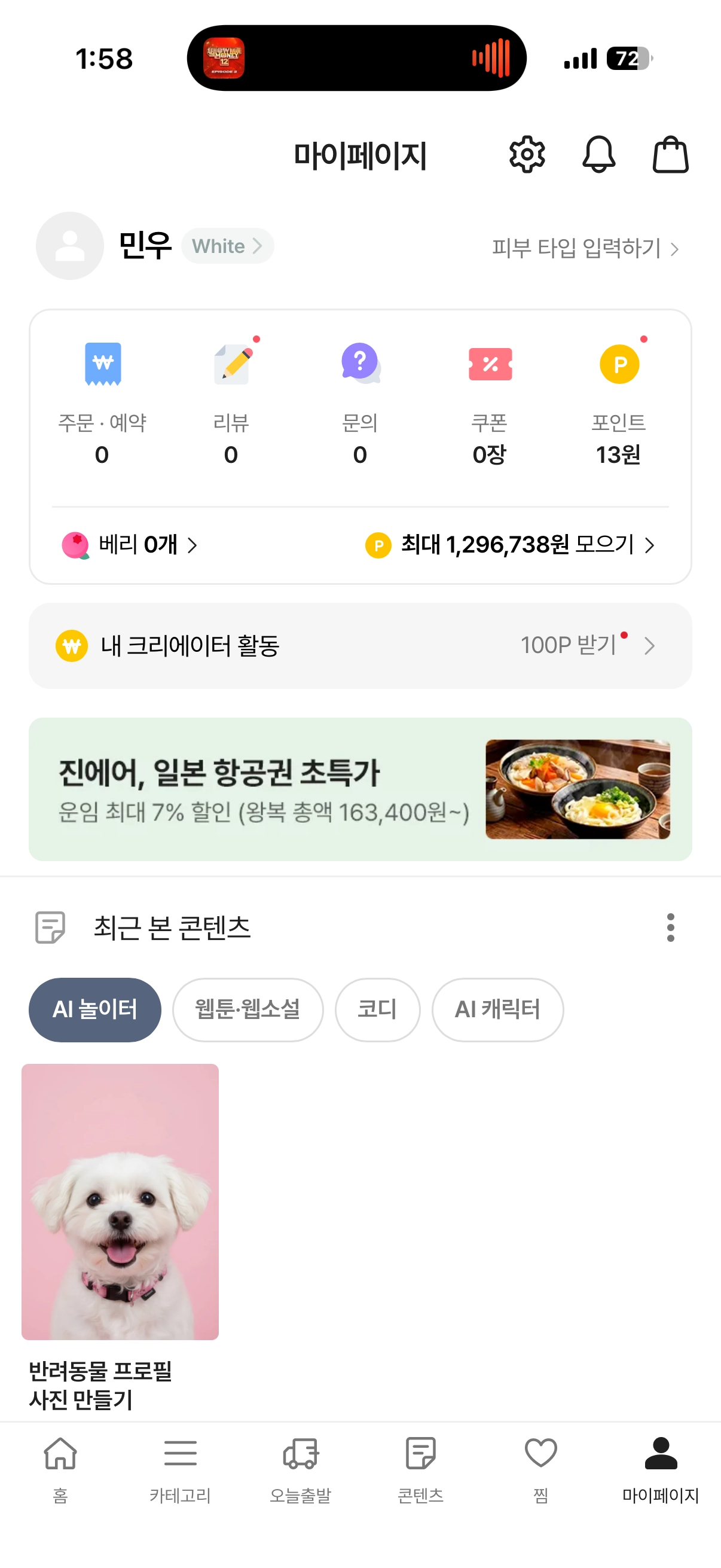The height and width of the screenshot is (1568, 721).
Task: Open overflow menu for 최근 본 콘텐츠
Action: click(x=670, y=927)
